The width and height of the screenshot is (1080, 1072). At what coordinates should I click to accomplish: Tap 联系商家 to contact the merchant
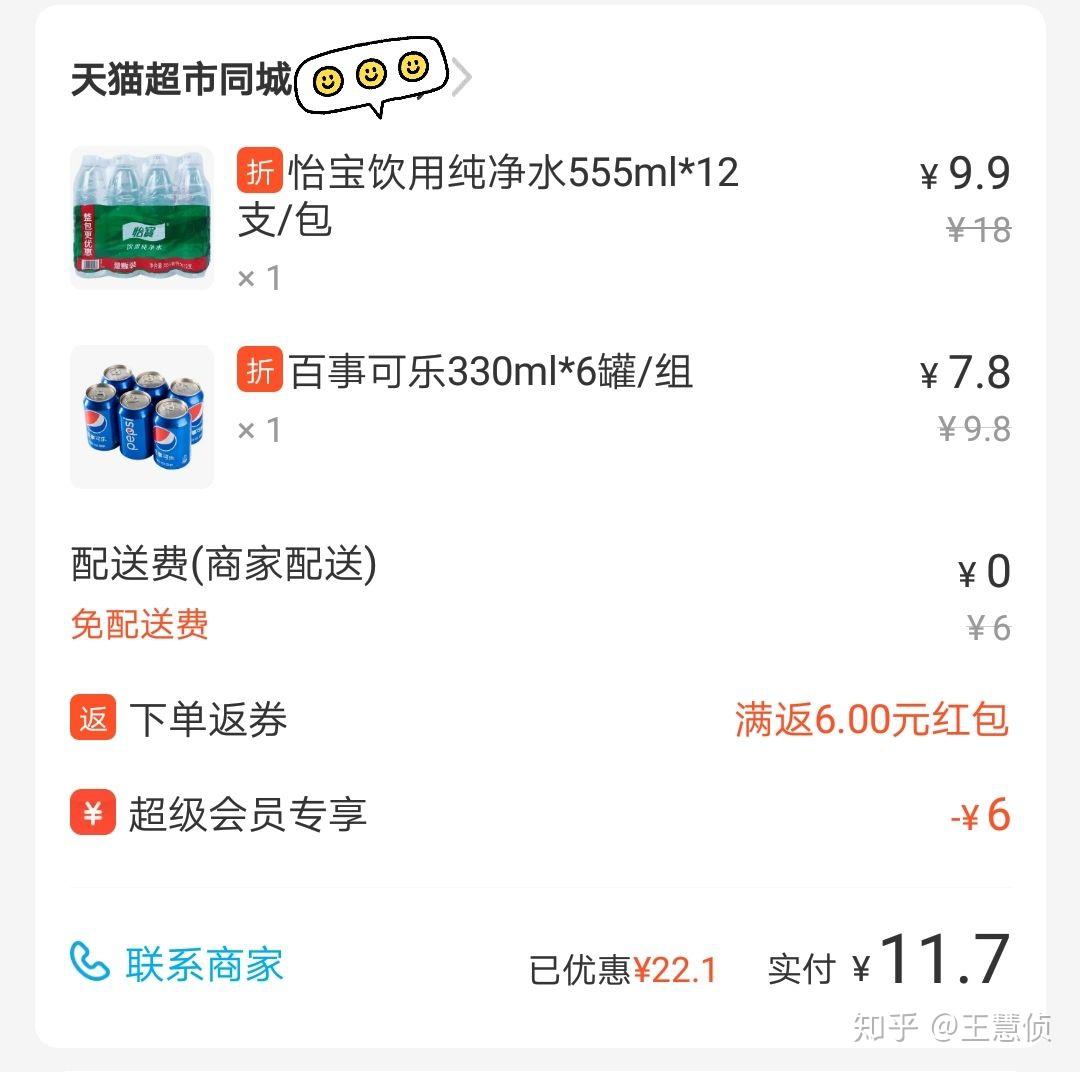178,963
